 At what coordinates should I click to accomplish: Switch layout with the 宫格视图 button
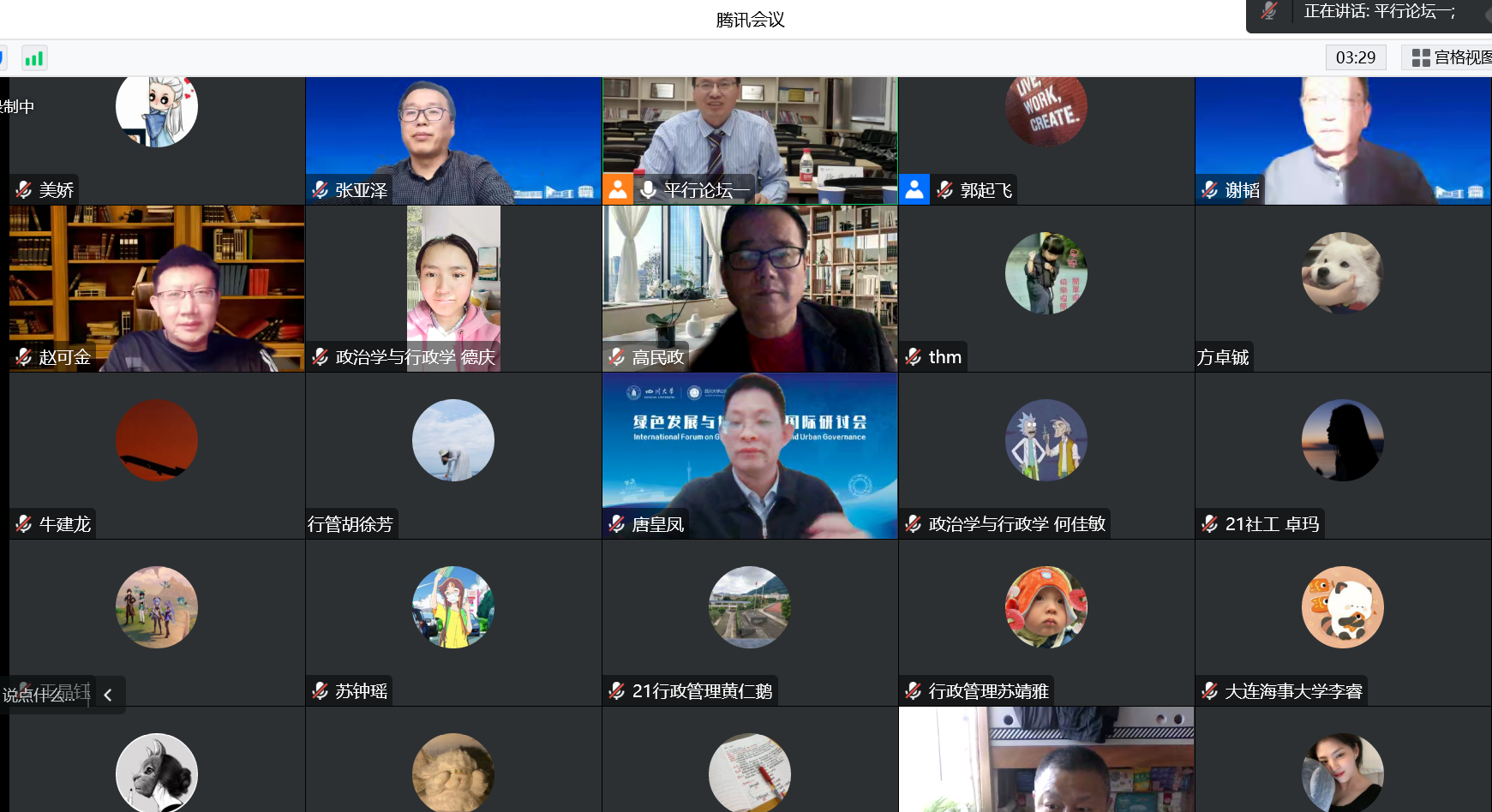click(1450, 57)
